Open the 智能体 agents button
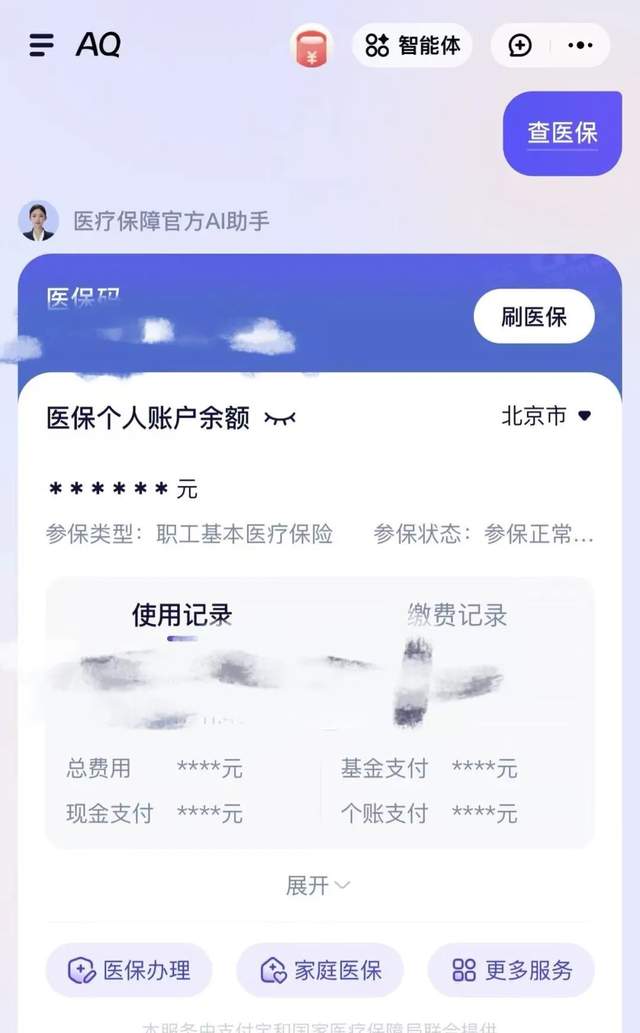 tap(411, 45)
